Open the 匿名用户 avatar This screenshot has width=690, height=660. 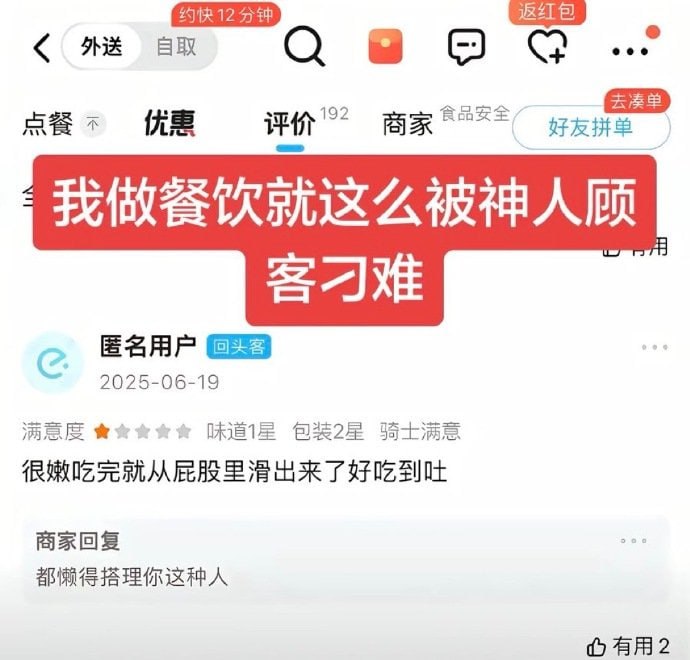click(52, 362)
